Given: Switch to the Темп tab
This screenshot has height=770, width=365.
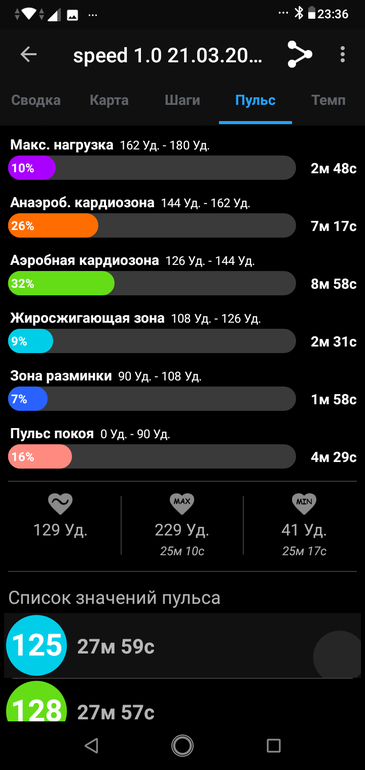Looking at the screenshot, I should click(x=328, y=101).
